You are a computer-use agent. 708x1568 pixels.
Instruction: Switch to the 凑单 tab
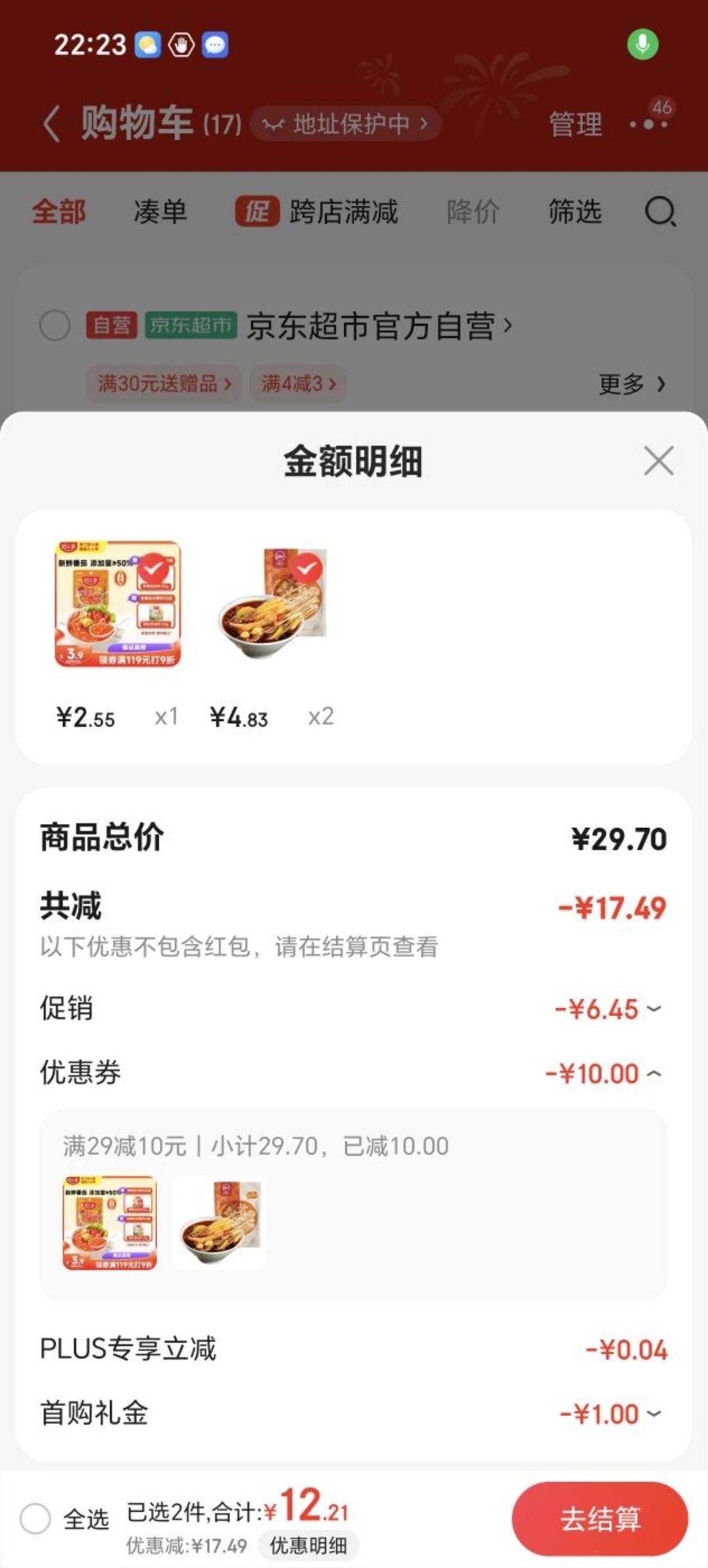161,212
